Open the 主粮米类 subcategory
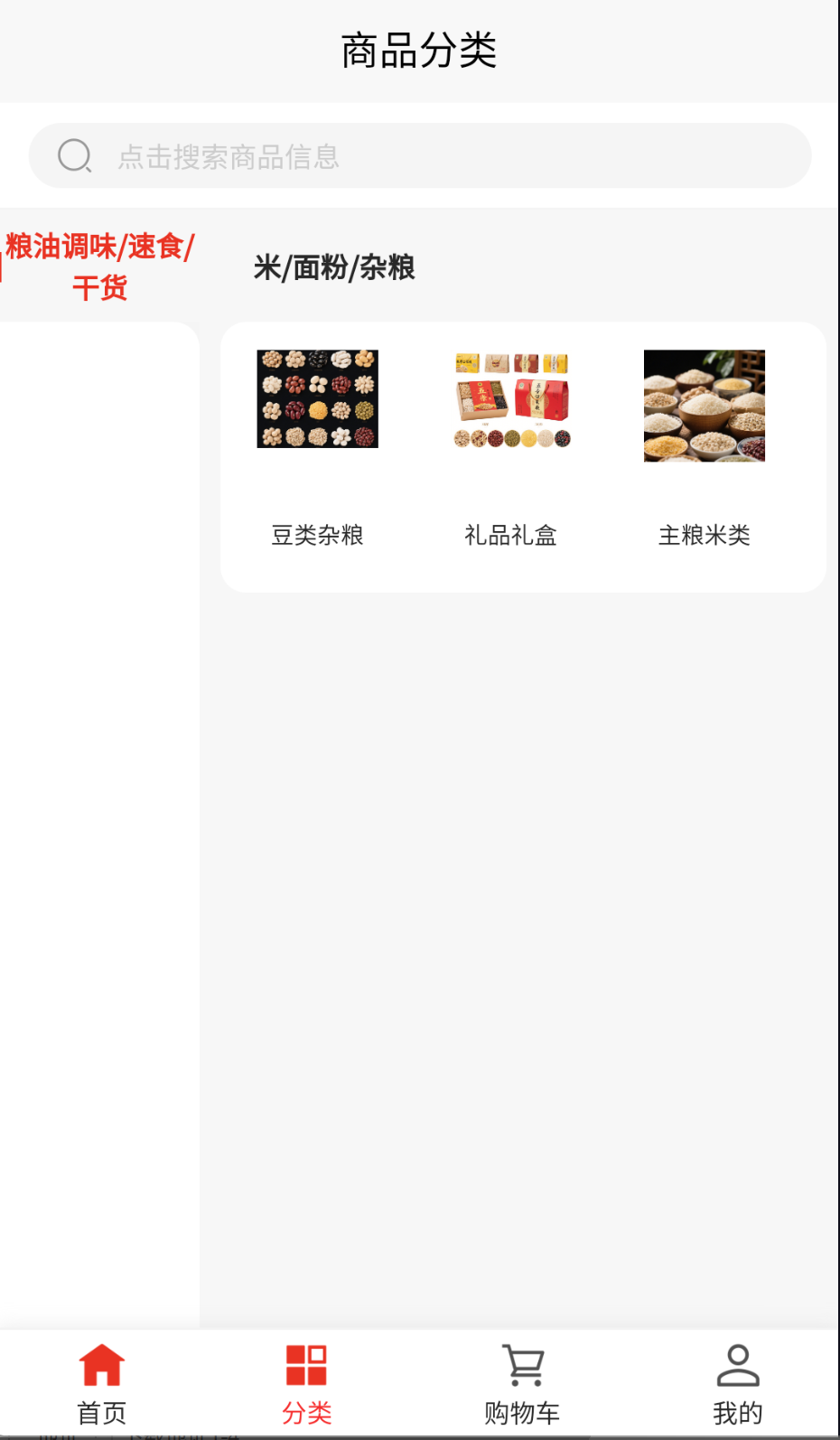 click(x=705, y=535)
